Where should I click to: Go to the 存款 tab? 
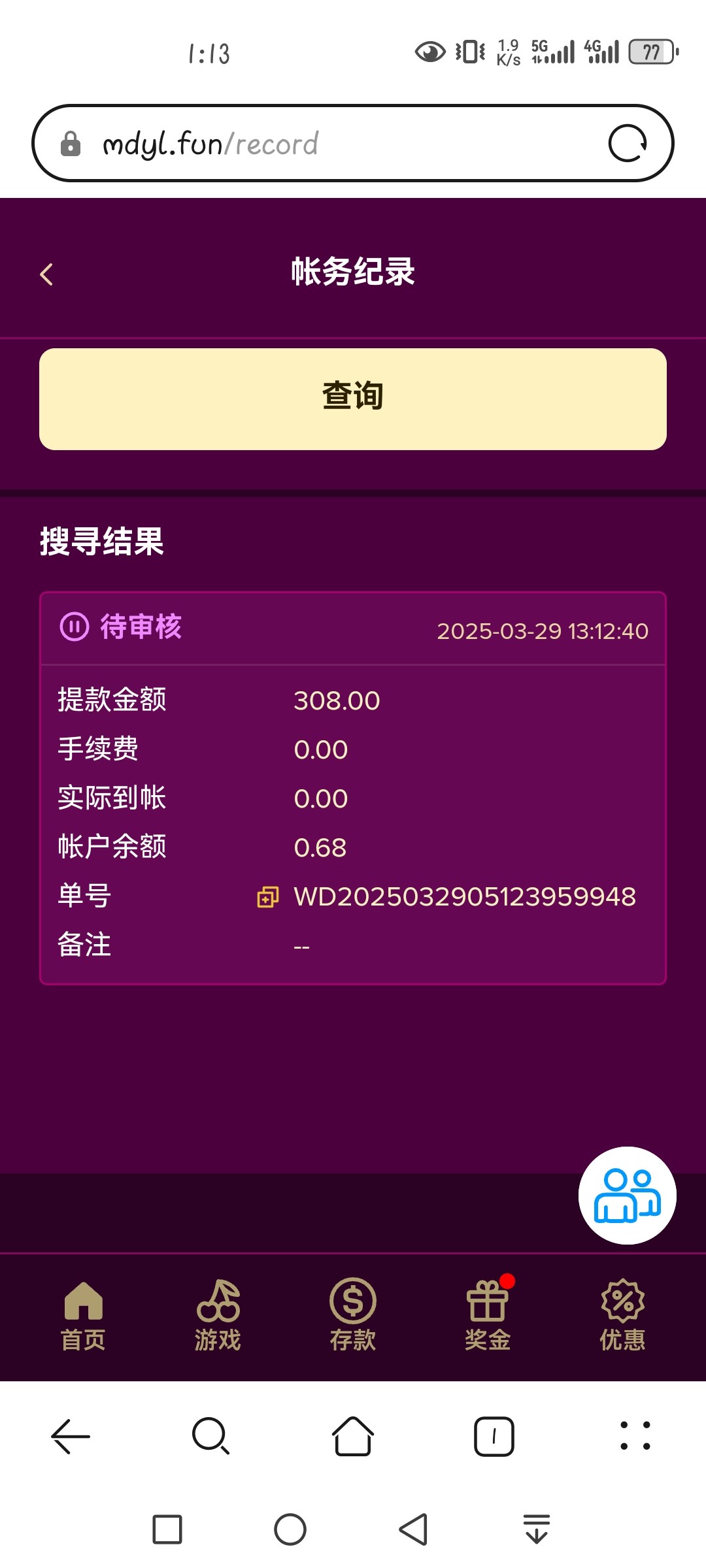[353, 1316]
